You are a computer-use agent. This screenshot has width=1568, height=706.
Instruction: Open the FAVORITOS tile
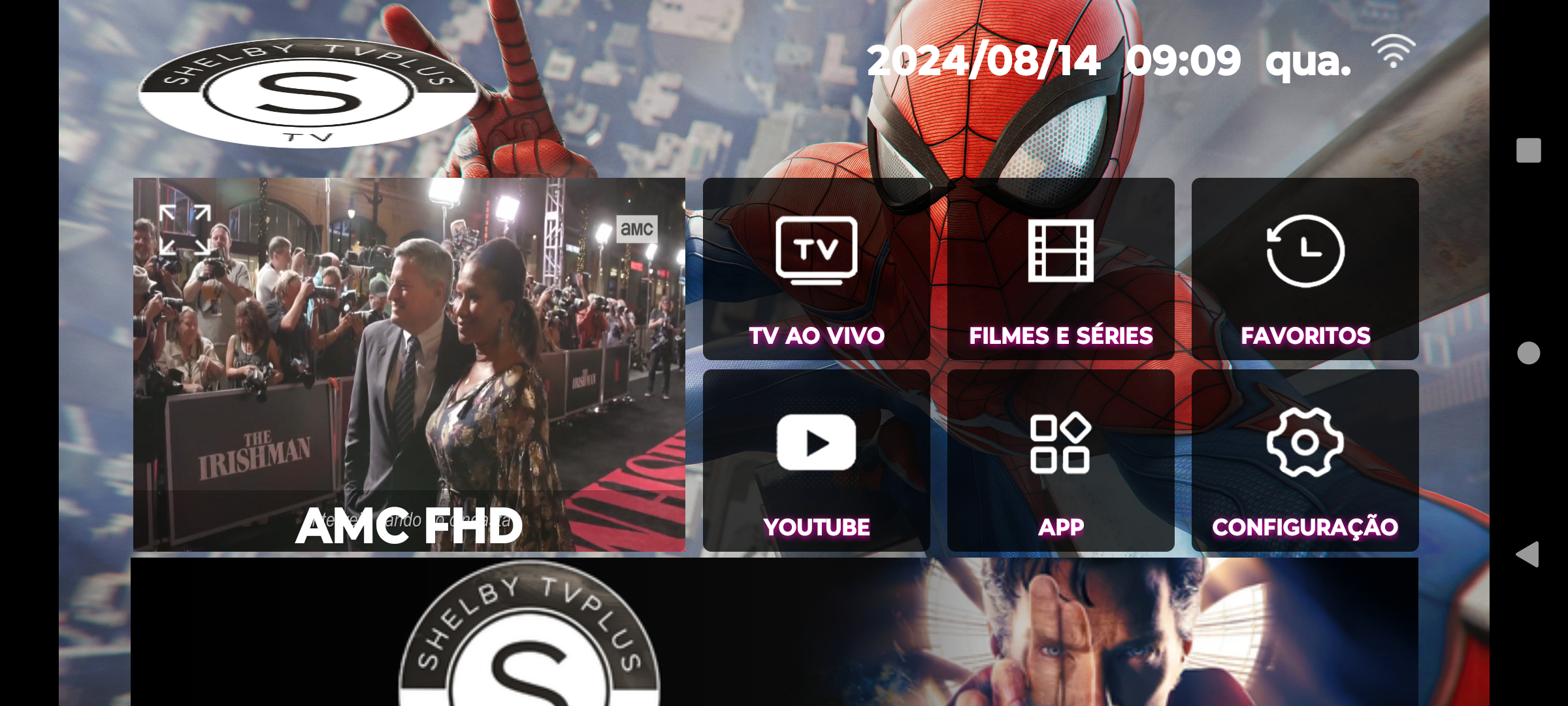[x=1305, y=269]
